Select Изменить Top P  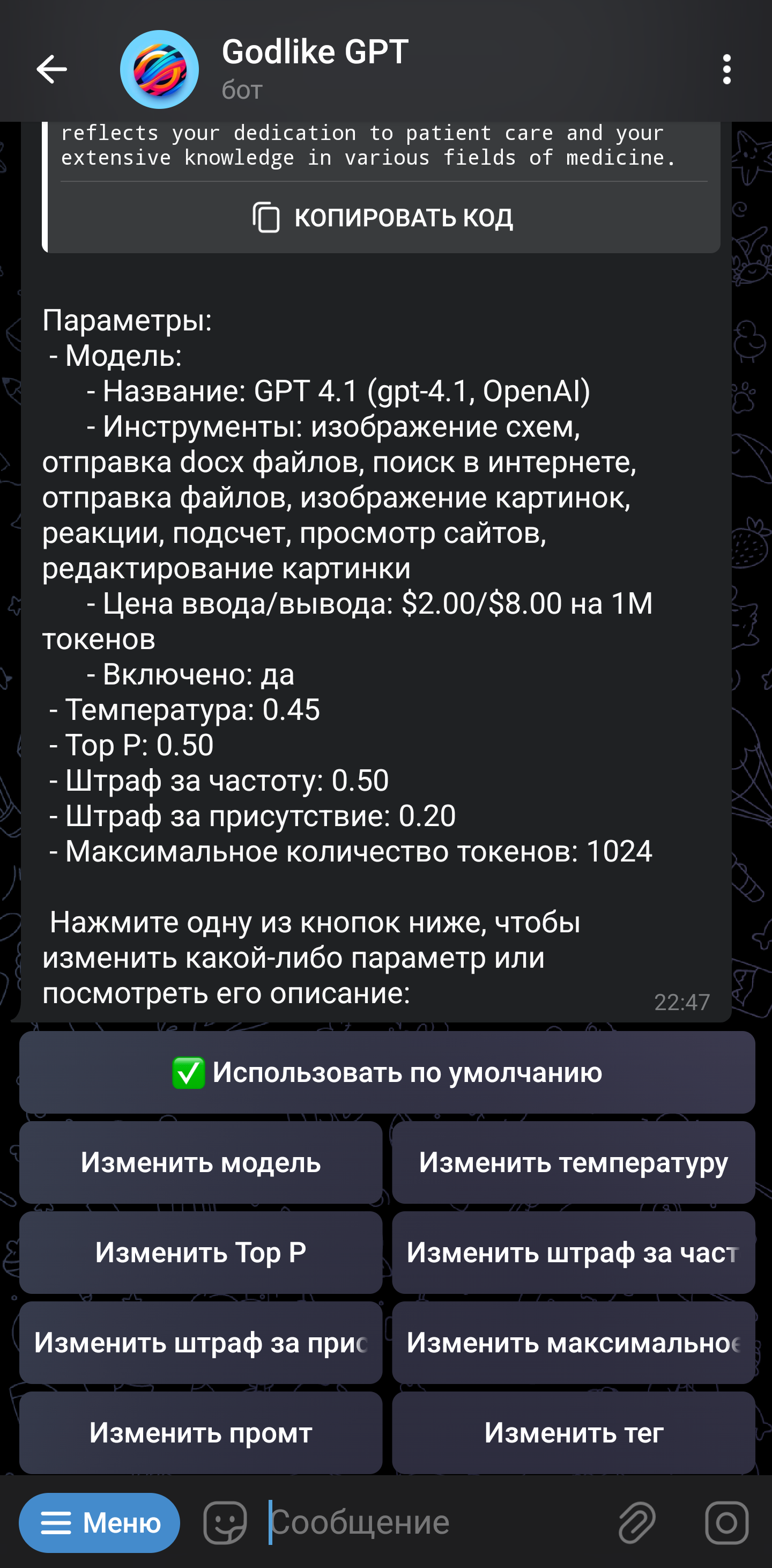(201, 1253)
